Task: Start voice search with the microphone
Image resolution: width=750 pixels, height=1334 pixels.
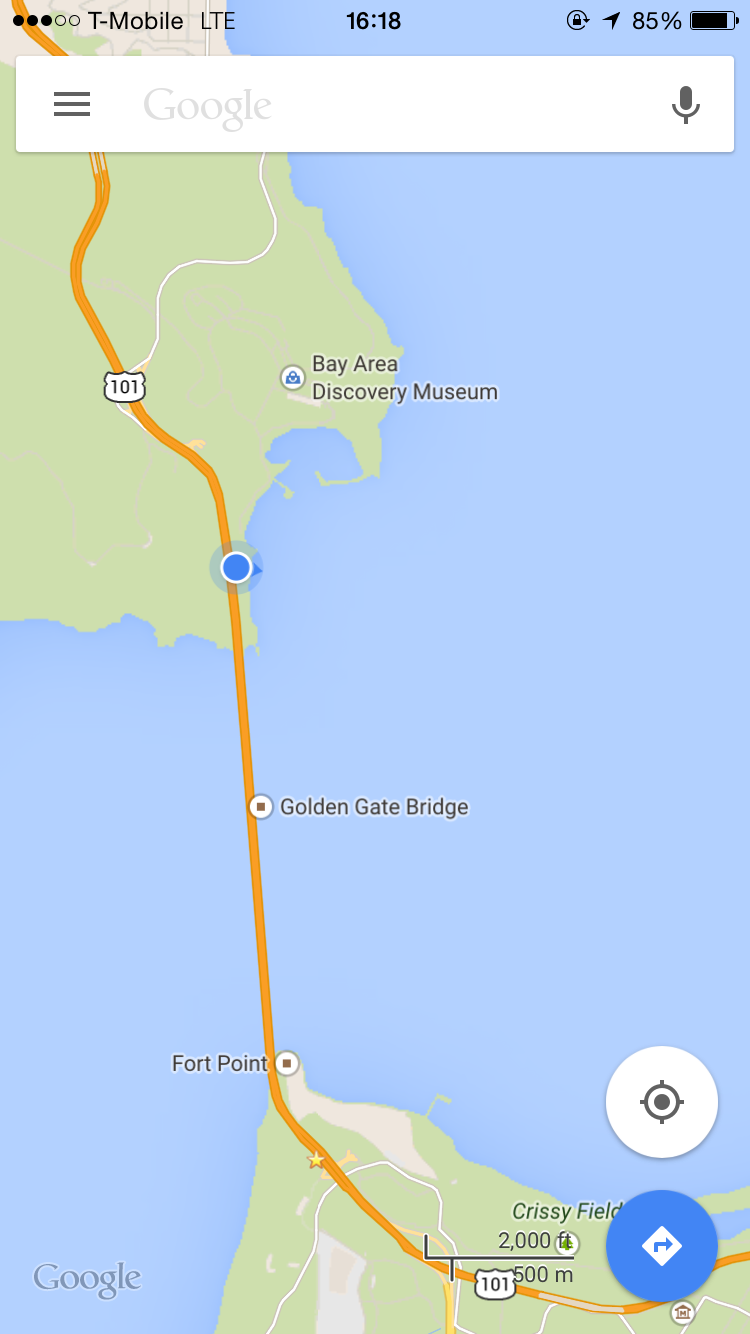Action: (x=685, y=104)
